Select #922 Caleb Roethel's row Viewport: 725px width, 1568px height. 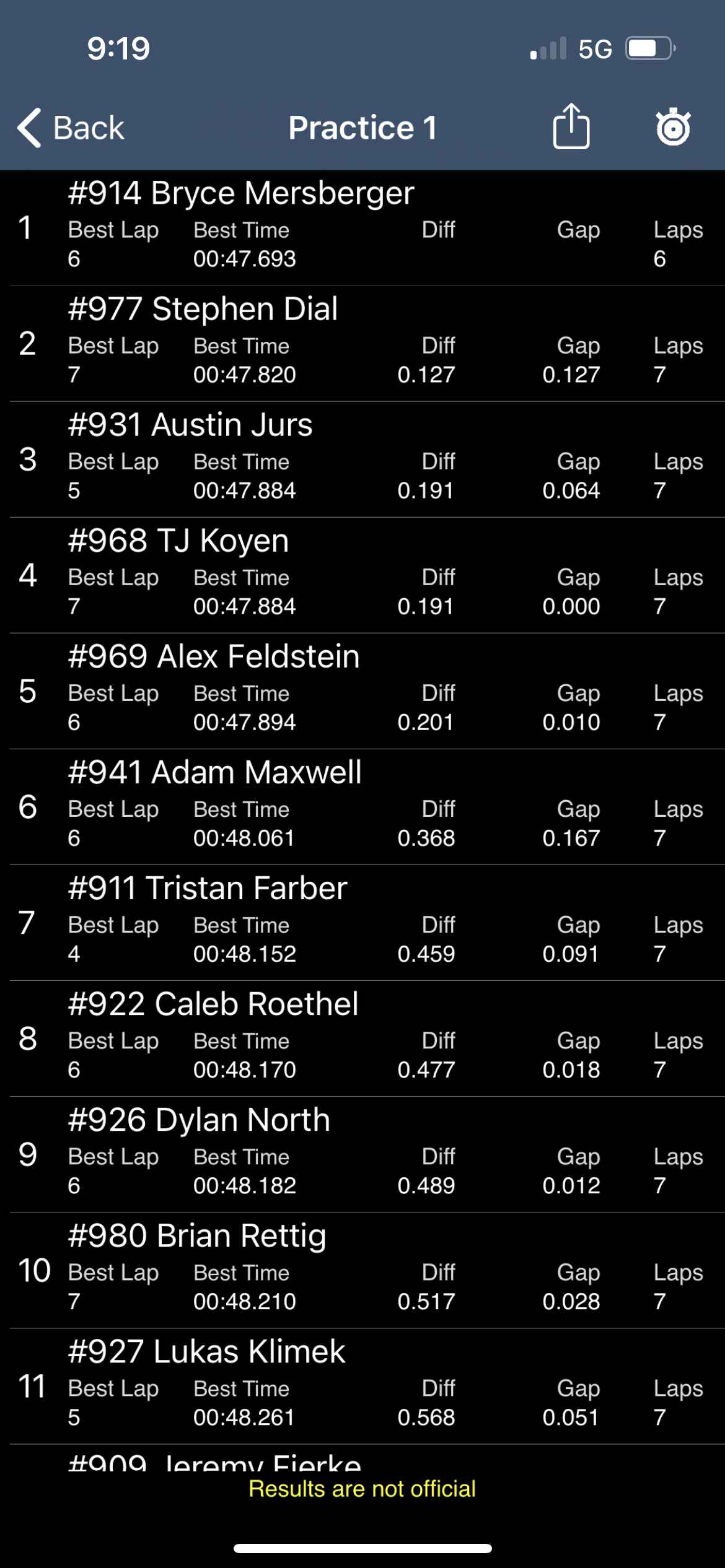point(362,1039)
